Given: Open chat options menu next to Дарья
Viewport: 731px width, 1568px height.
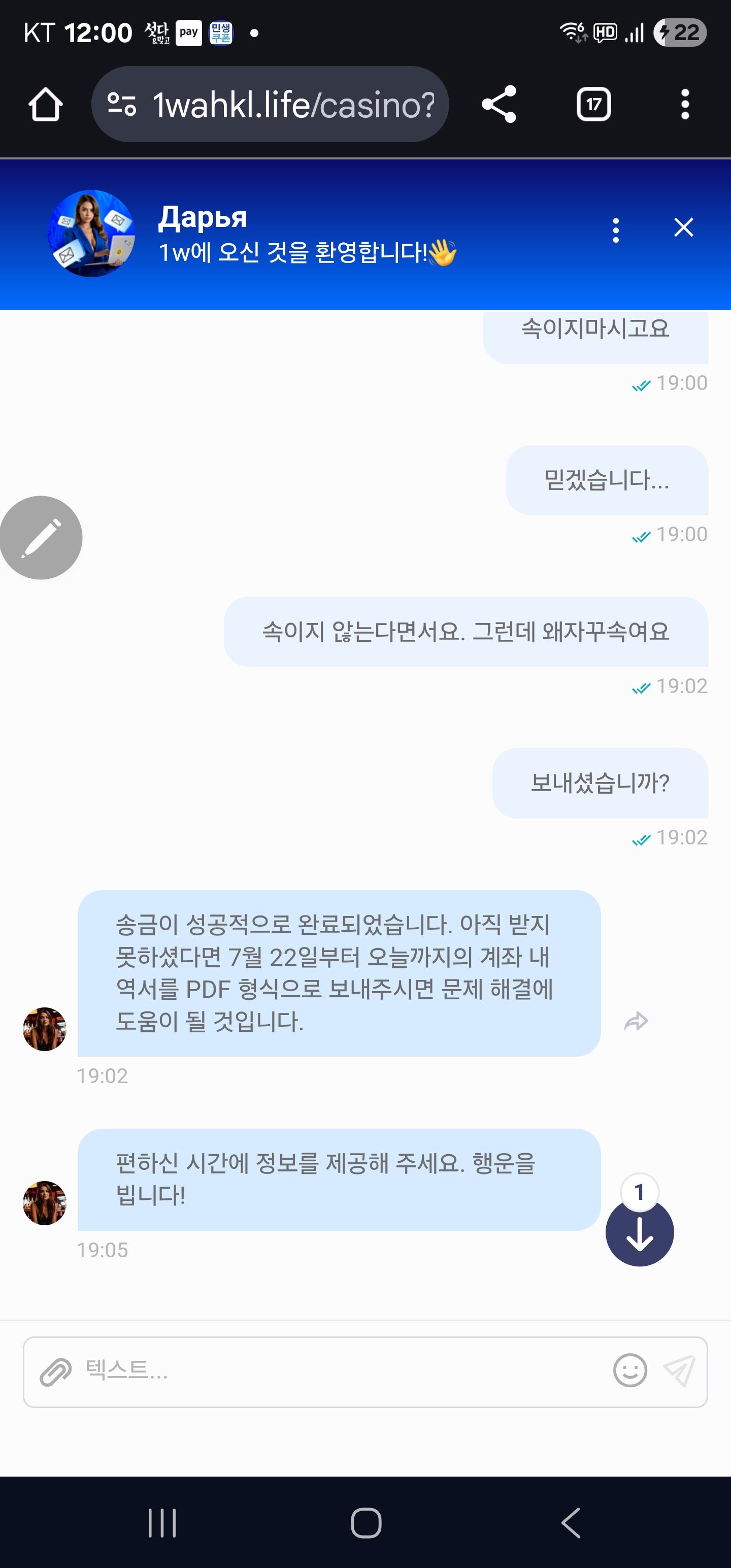Looking at the screenshot, I should pos(616,231).
